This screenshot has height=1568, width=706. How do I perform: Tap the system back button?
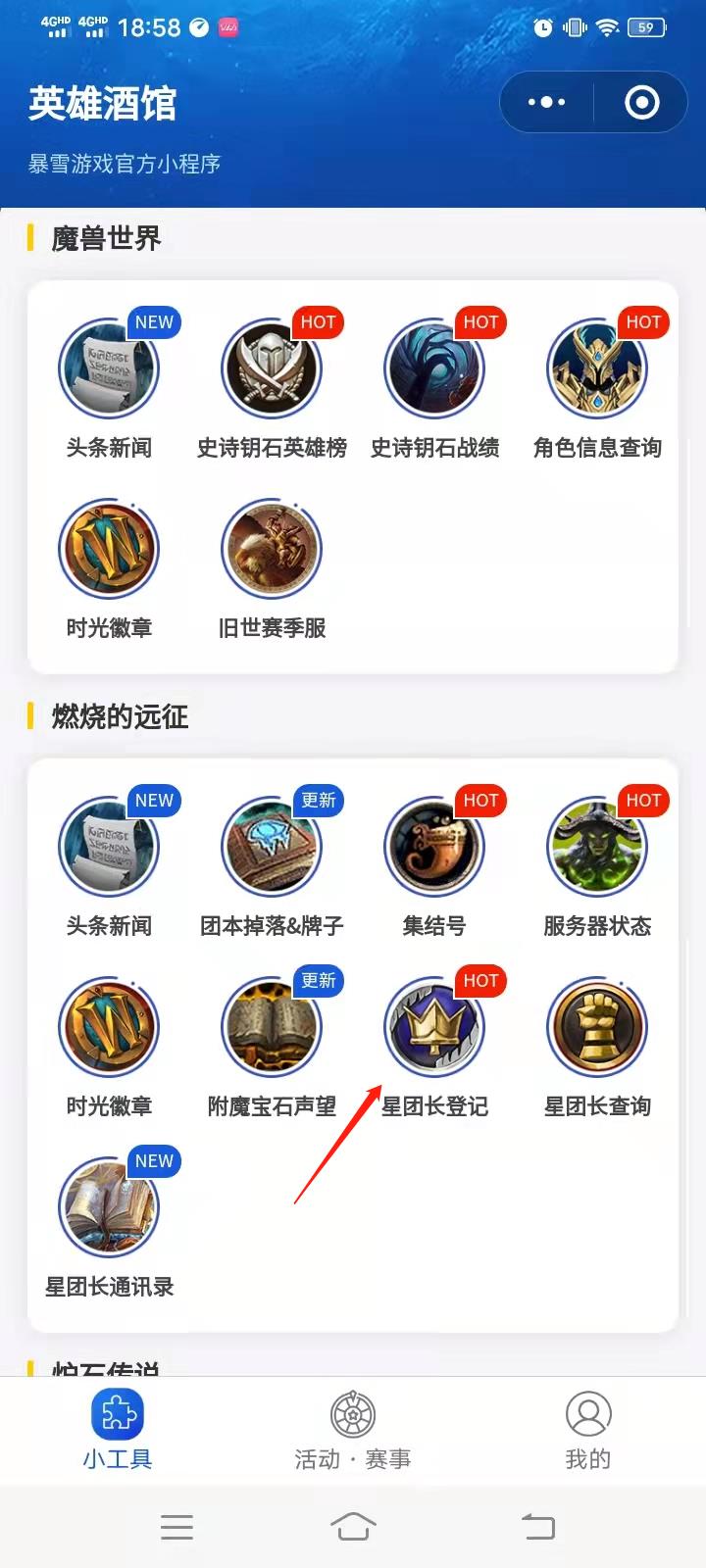click(x=537, y=1526)
